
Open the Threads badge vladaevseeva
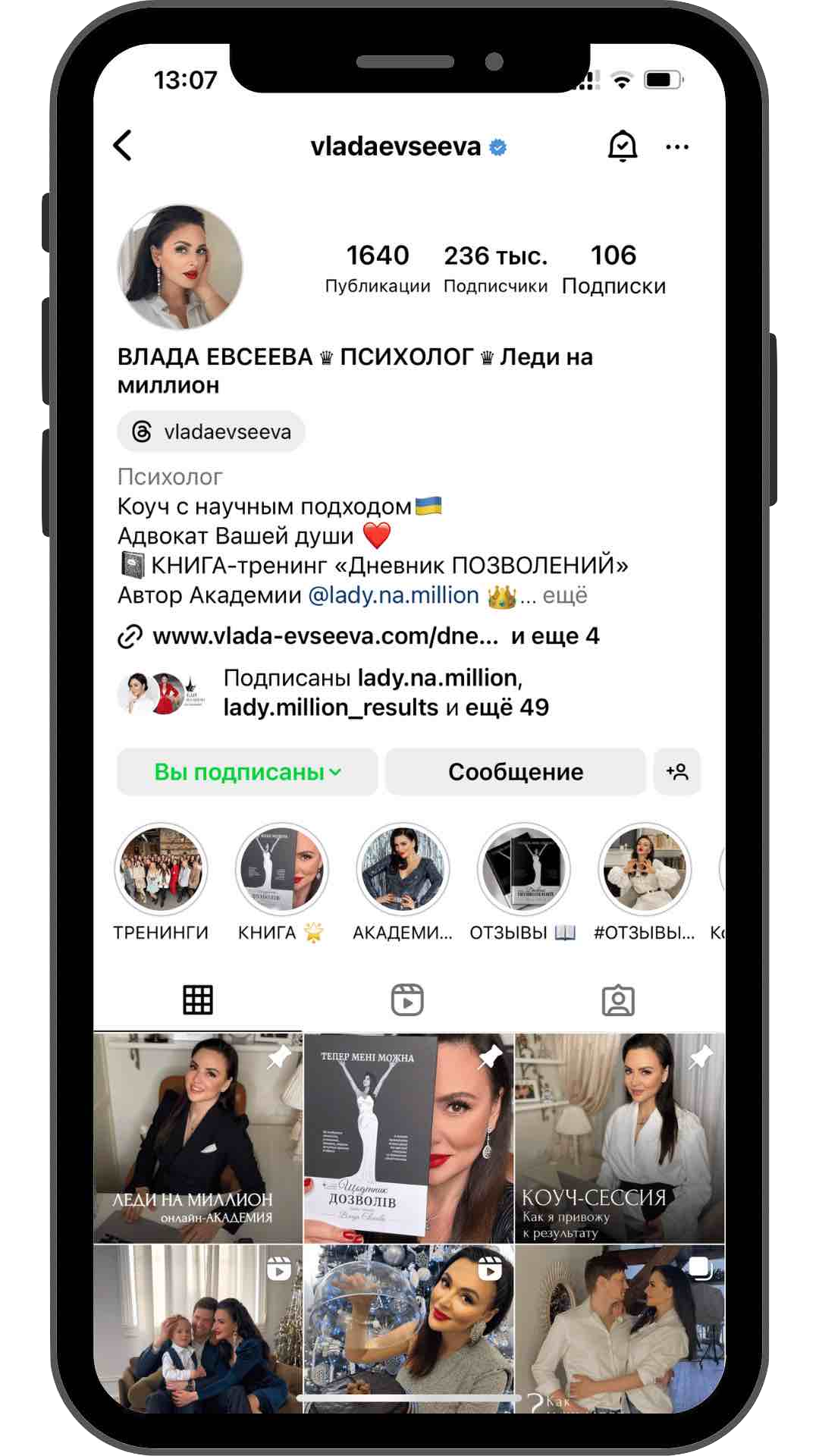pyautogui.click(x=212, y=431)
